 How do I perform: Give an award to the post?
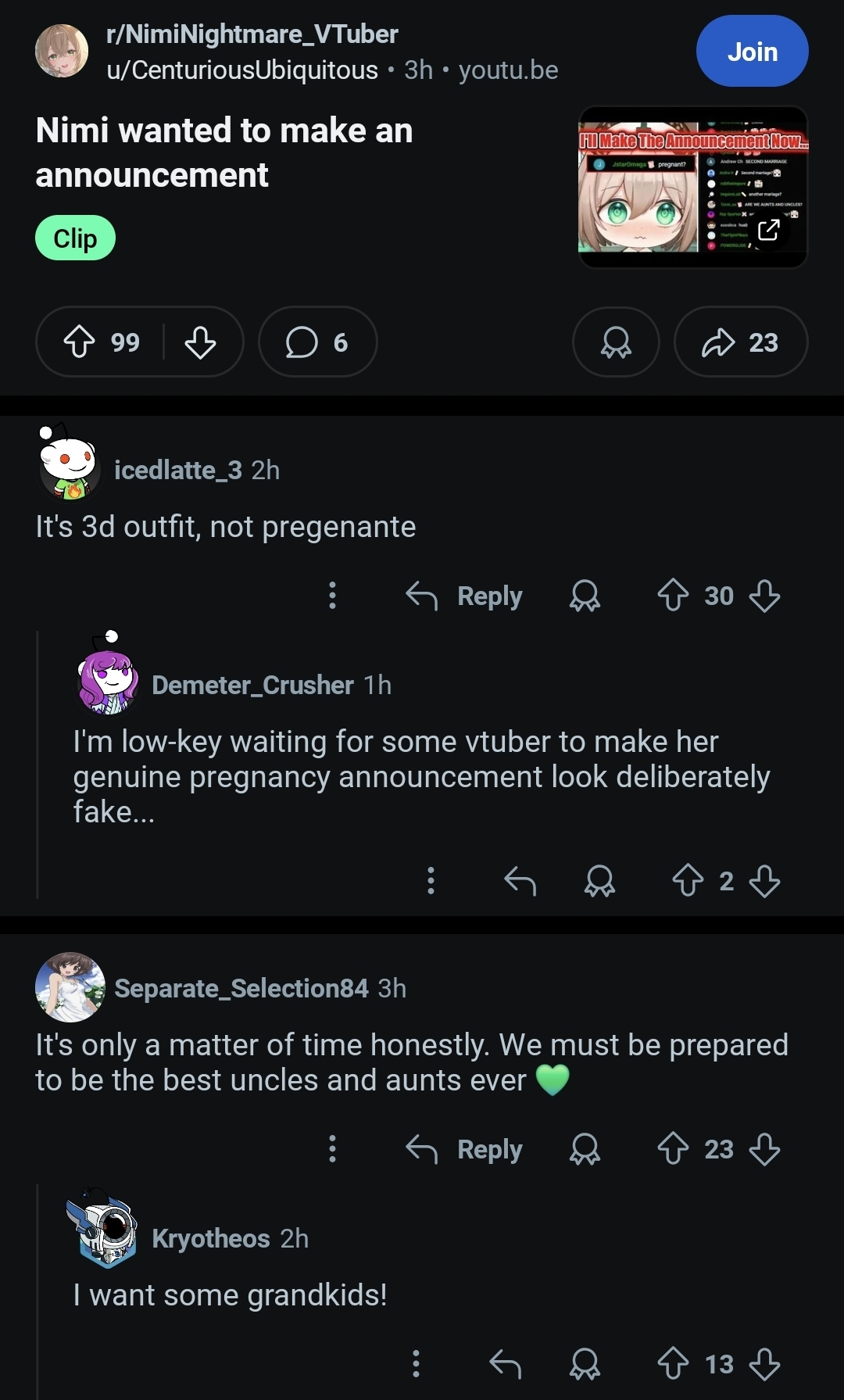(x=616, y=342)
